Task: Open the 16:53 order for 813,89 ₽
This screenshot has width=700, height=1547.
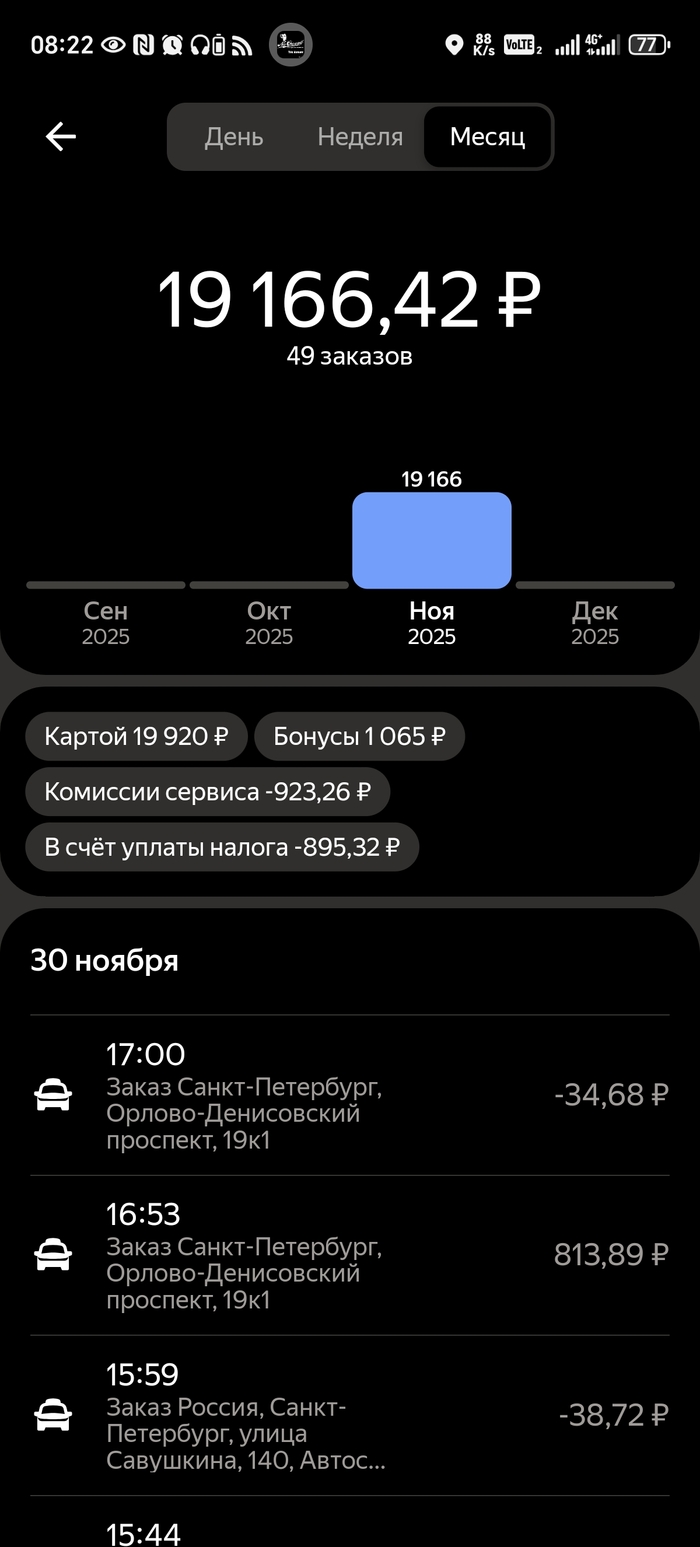Action: pos(349,1256)
